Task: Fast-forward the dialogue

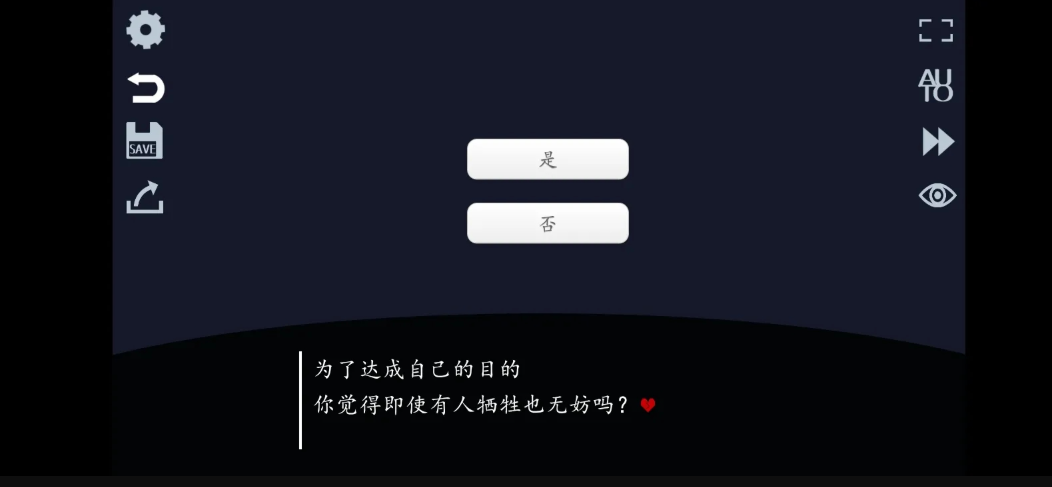Action: click(x=937, y=142)
